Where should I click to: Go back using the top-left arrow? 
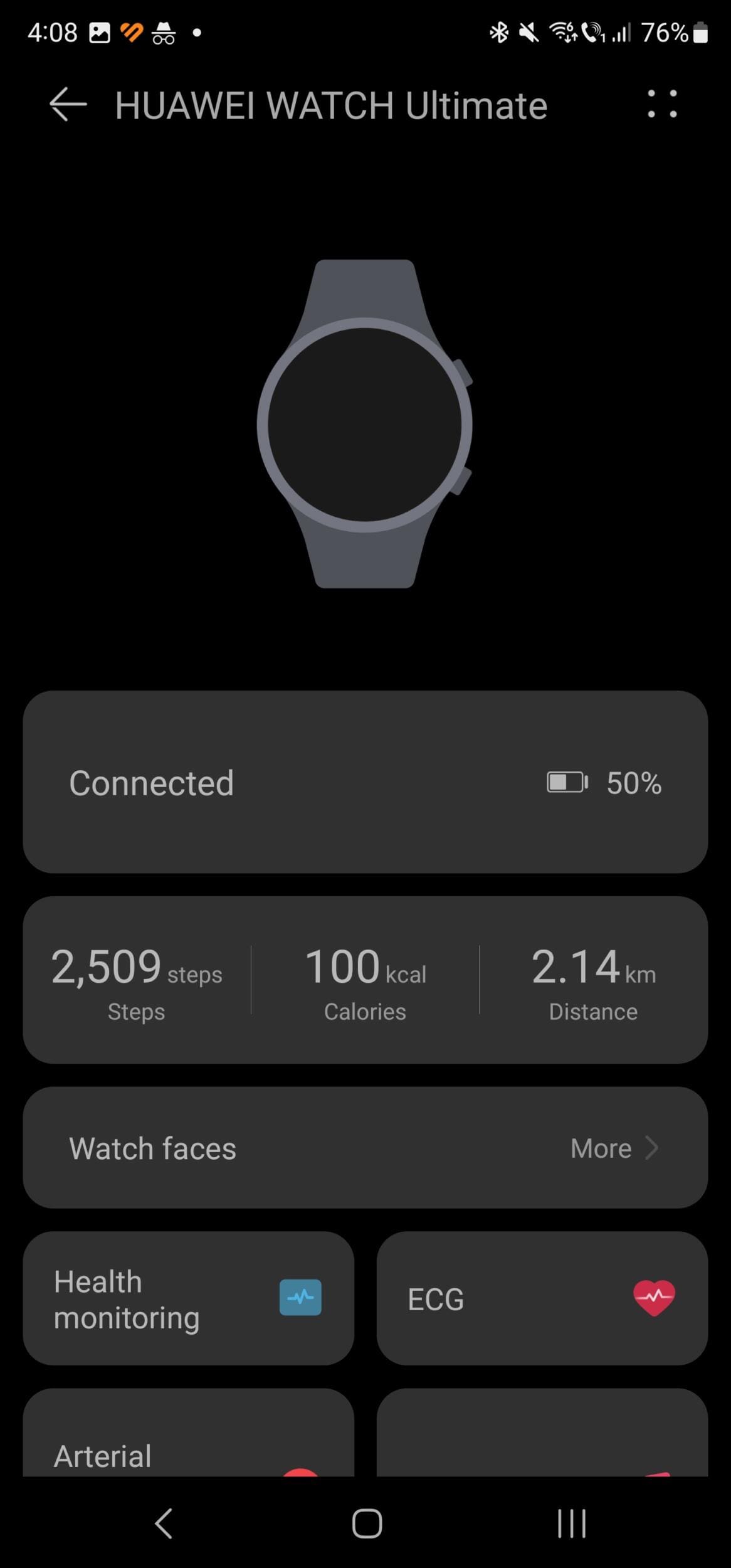[68, 104]
